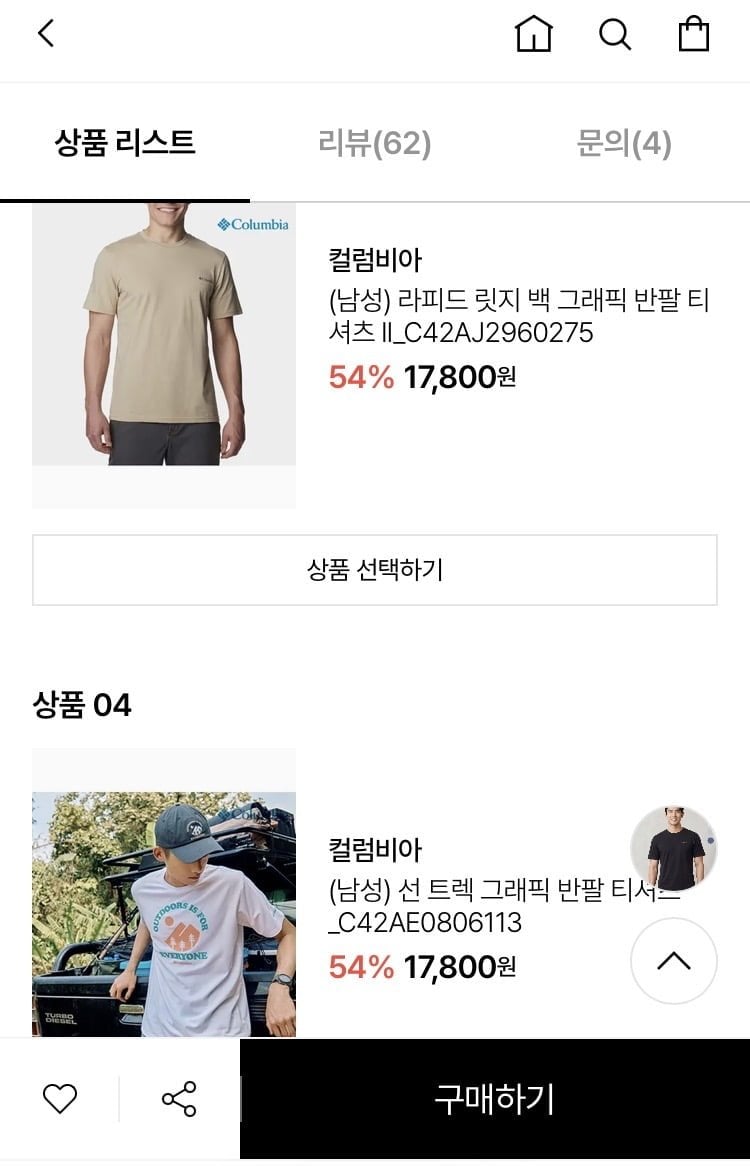Screen dimensions: 750x1166
Task: Jump to top with the up-arrow button
Action: [x=673, y=961]
